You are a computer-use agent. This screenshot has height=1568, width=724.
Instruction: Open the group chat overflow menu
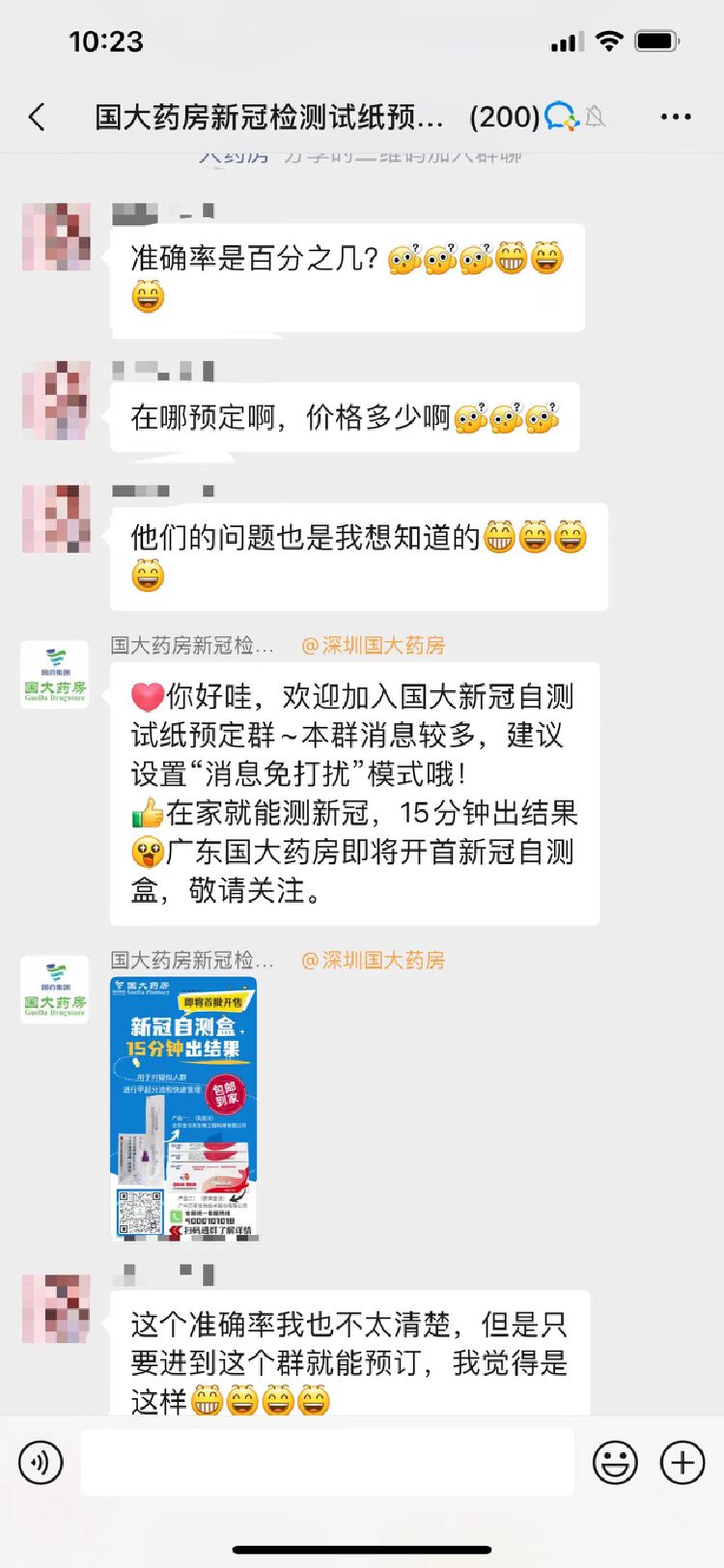click(675, 118)
